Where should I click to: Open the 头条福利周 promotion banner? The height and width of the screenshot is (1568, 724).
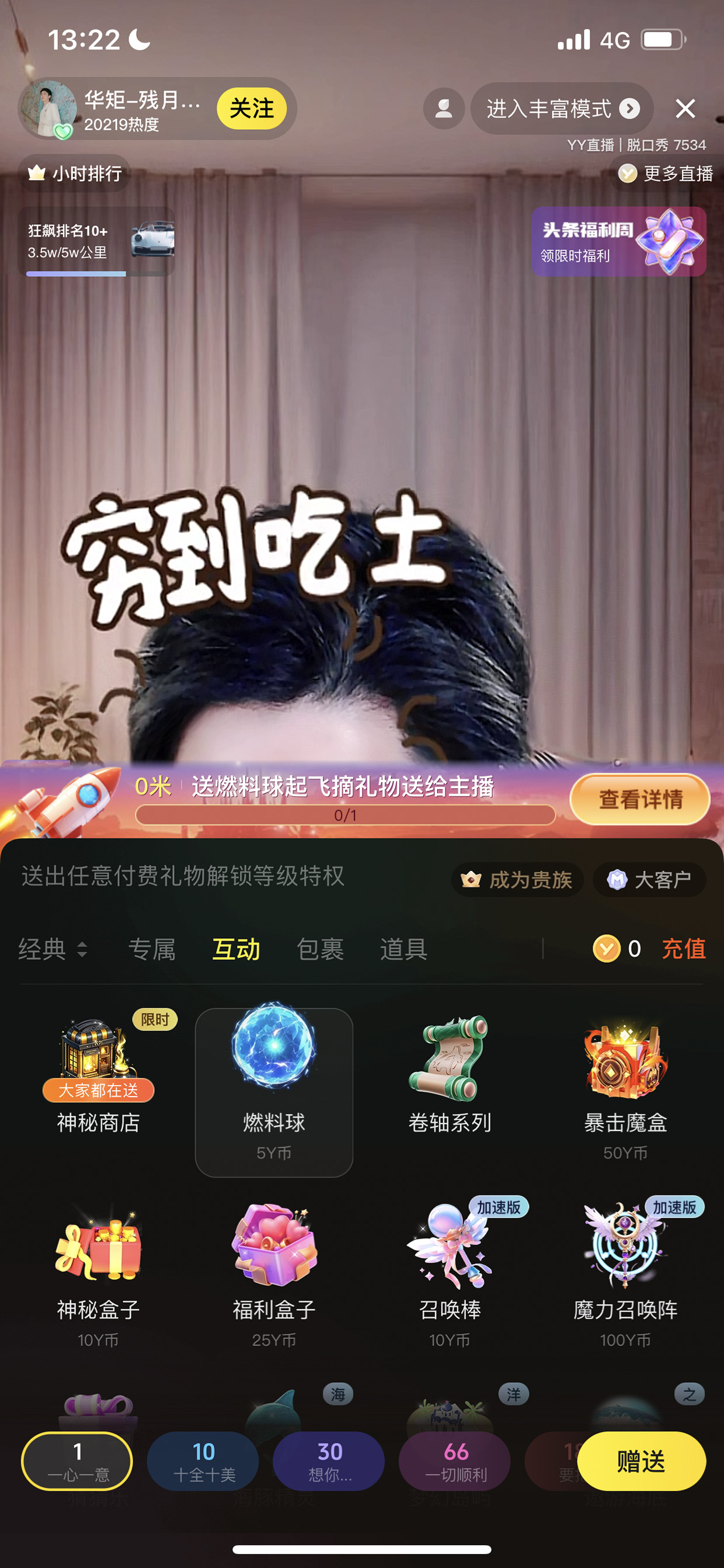[619, 242]
